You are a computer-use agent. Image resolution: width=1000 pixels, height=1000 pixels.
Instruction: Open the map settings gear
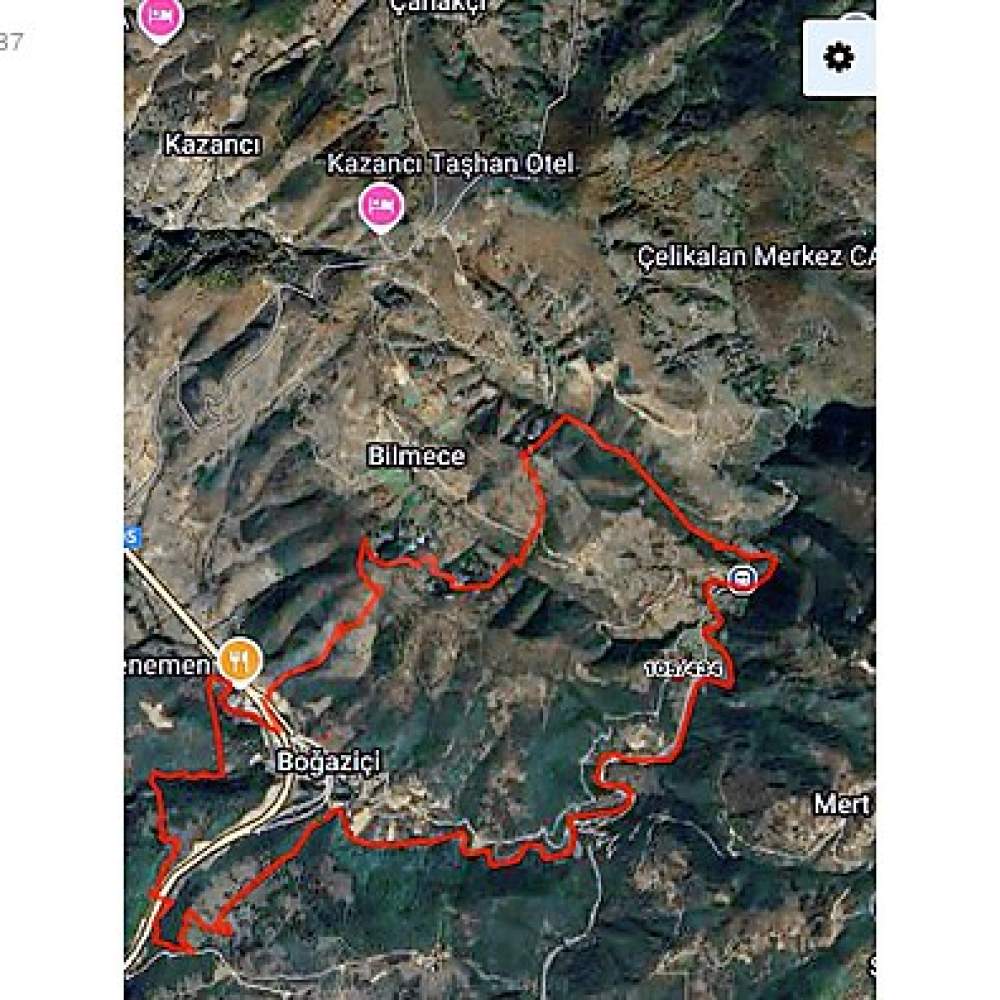pyautogui.click(x=838, y=58)
